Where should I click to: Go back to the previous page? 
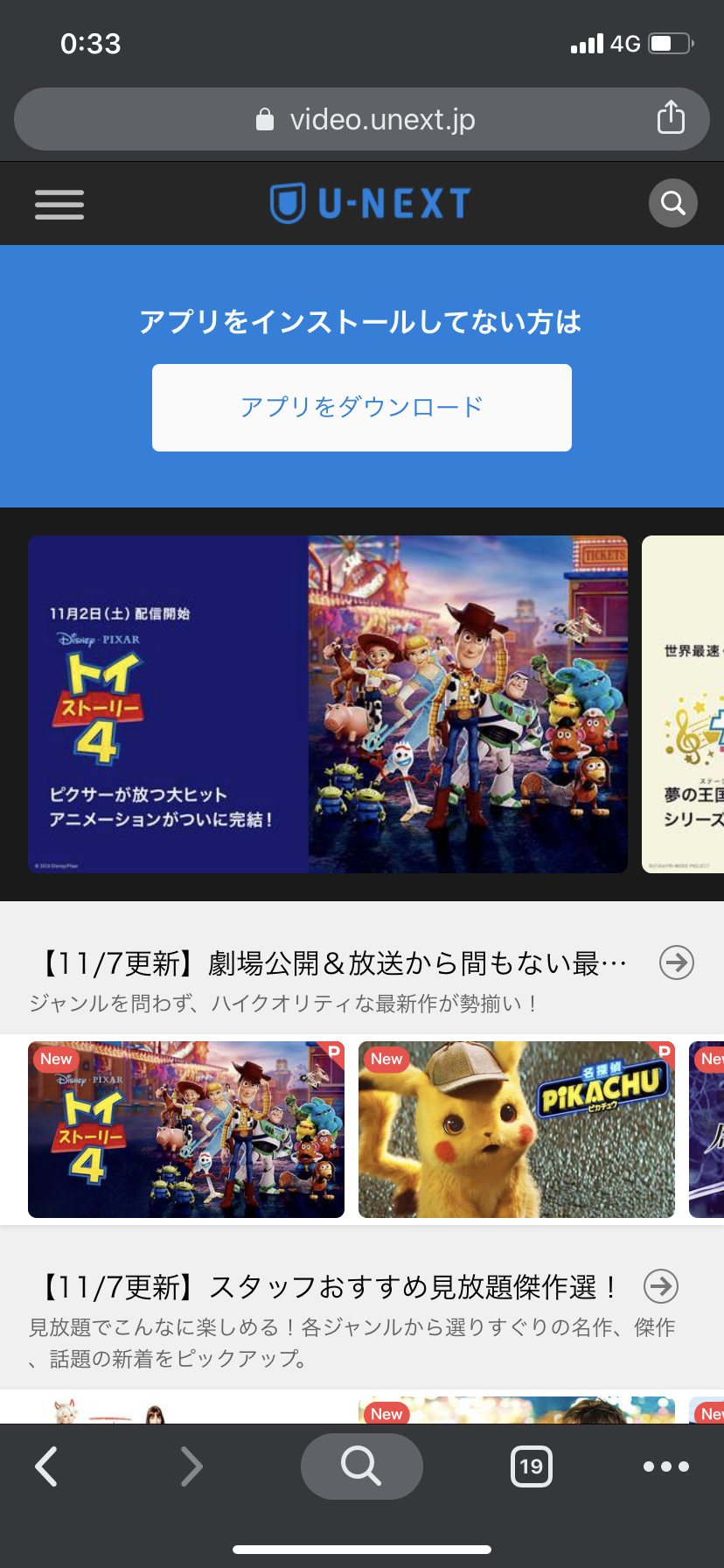[x=46, y=1466]
